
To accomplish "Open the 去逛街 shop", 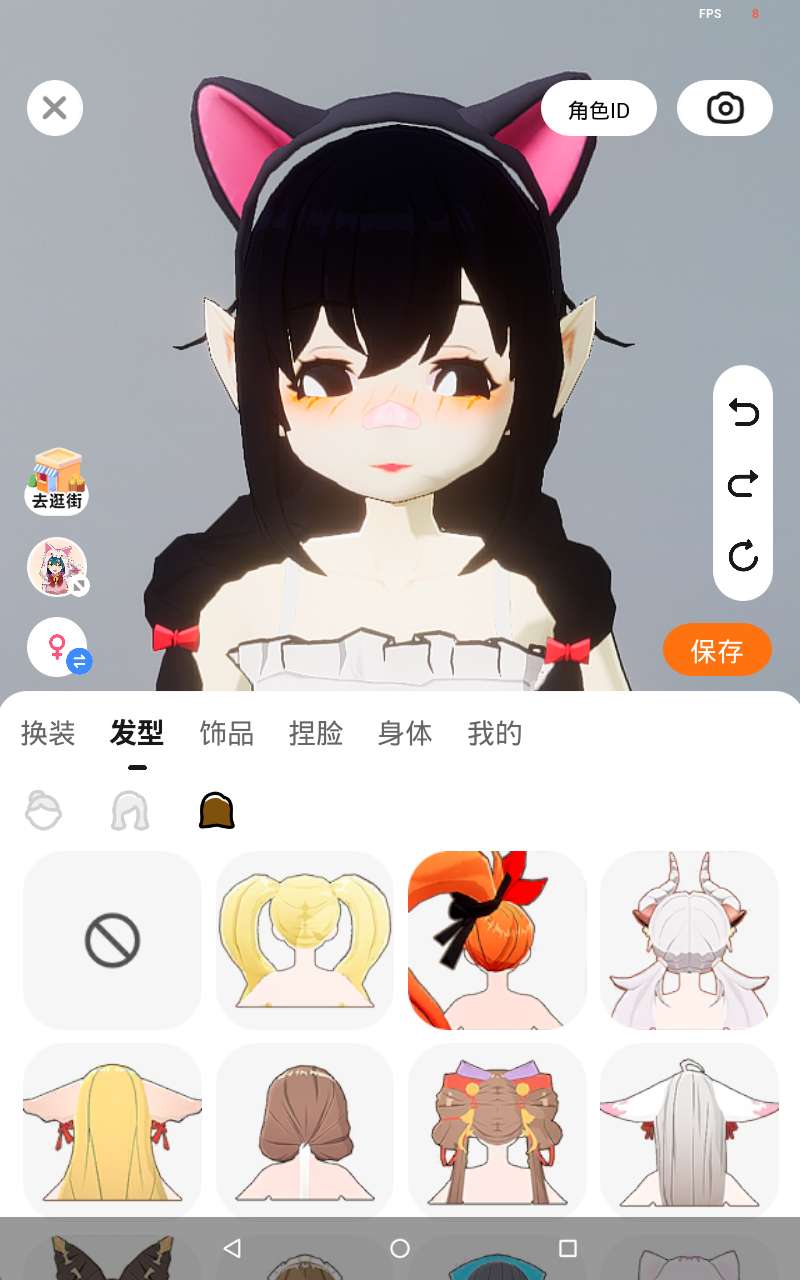I will 57,482.
